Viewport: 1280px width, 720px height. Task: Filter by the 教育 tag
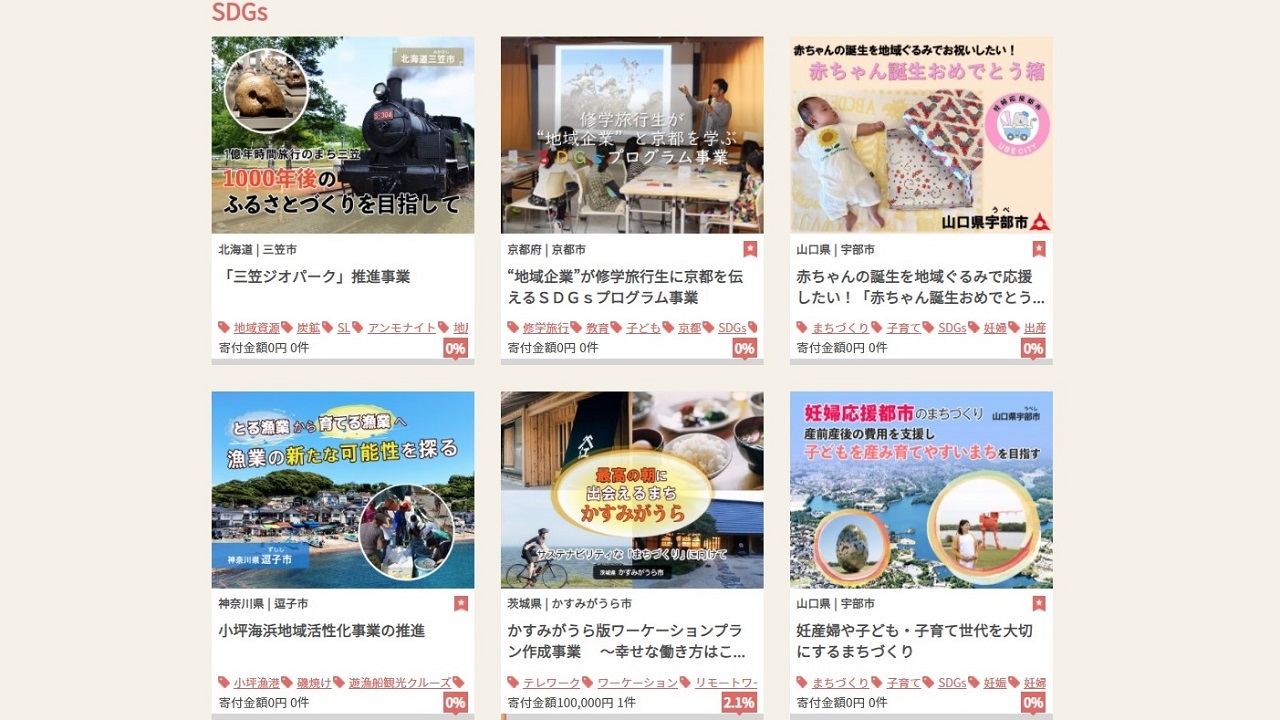pyautogui.click(x=597, y=328)
